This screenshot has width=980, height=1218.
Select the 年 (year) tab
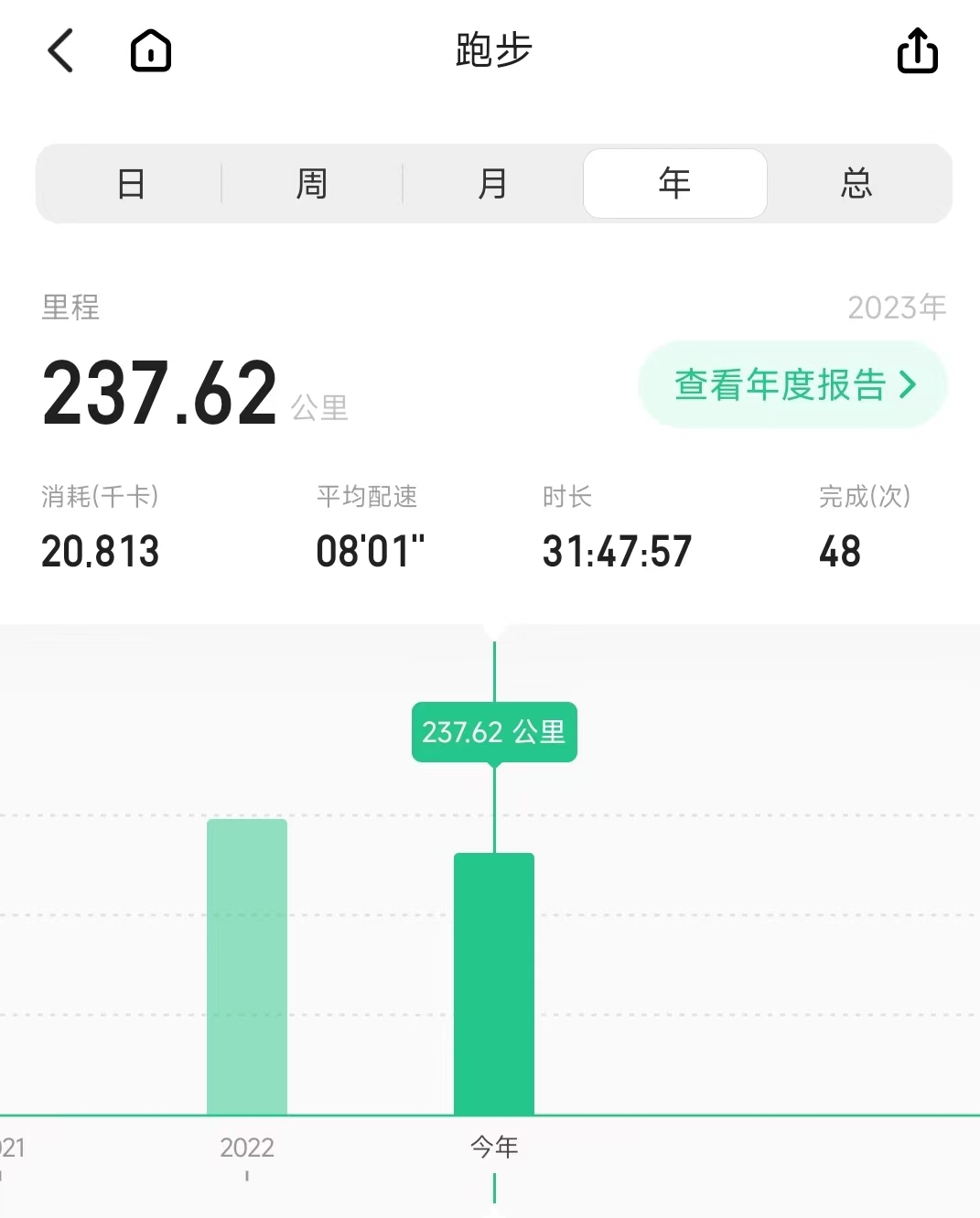(675, 184)
